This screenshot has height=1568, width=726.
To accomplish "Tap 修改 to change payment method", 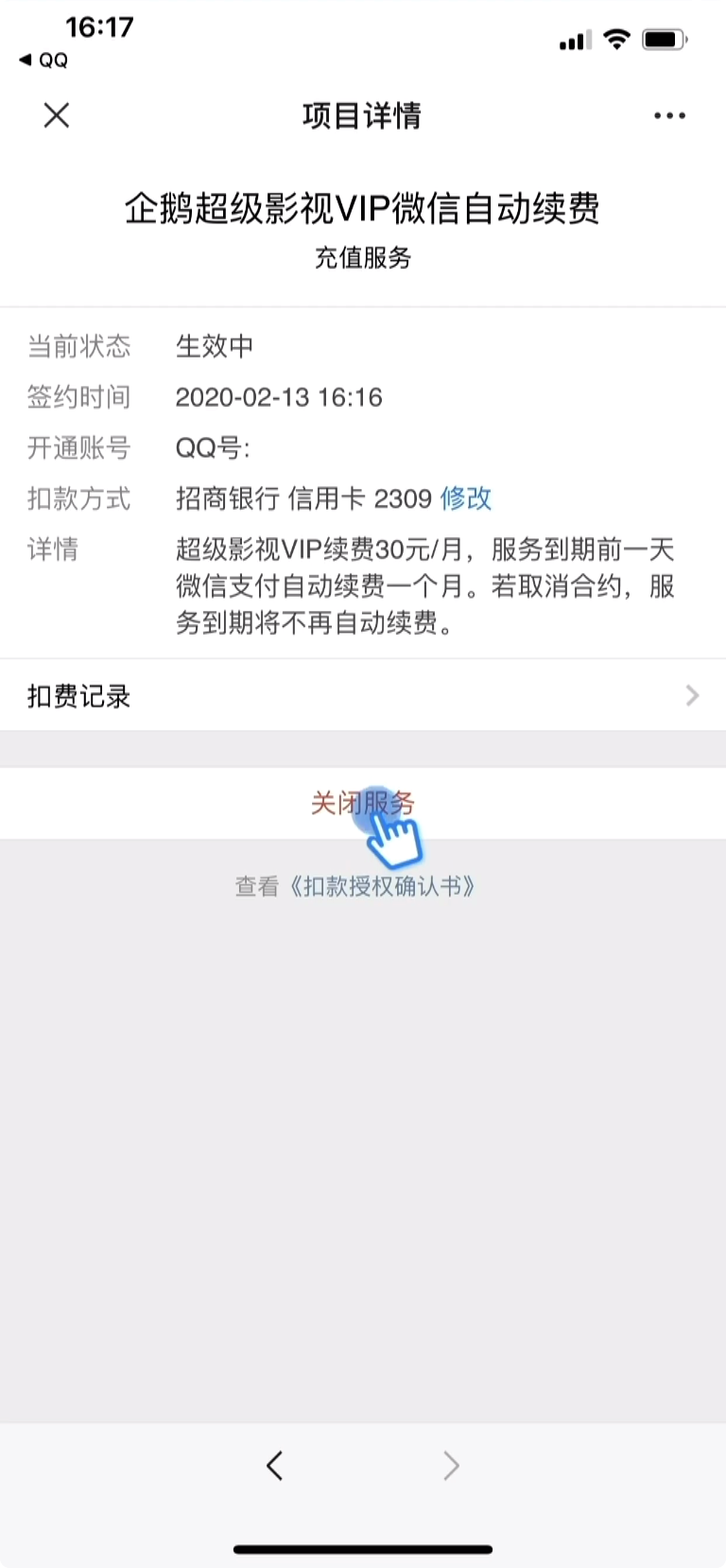I will click(466, 498).
